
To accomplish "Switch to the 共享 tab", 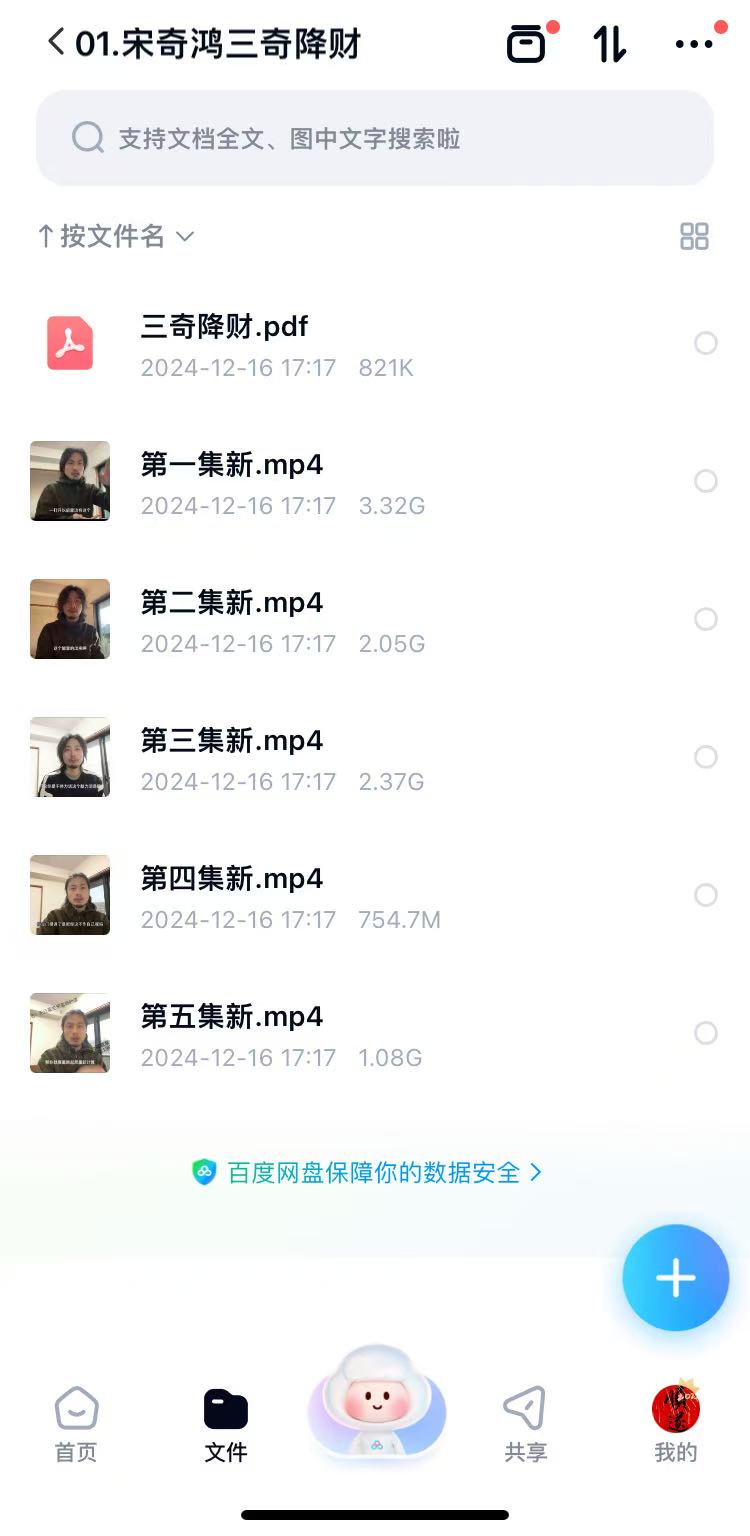I will click(525, 1425).
